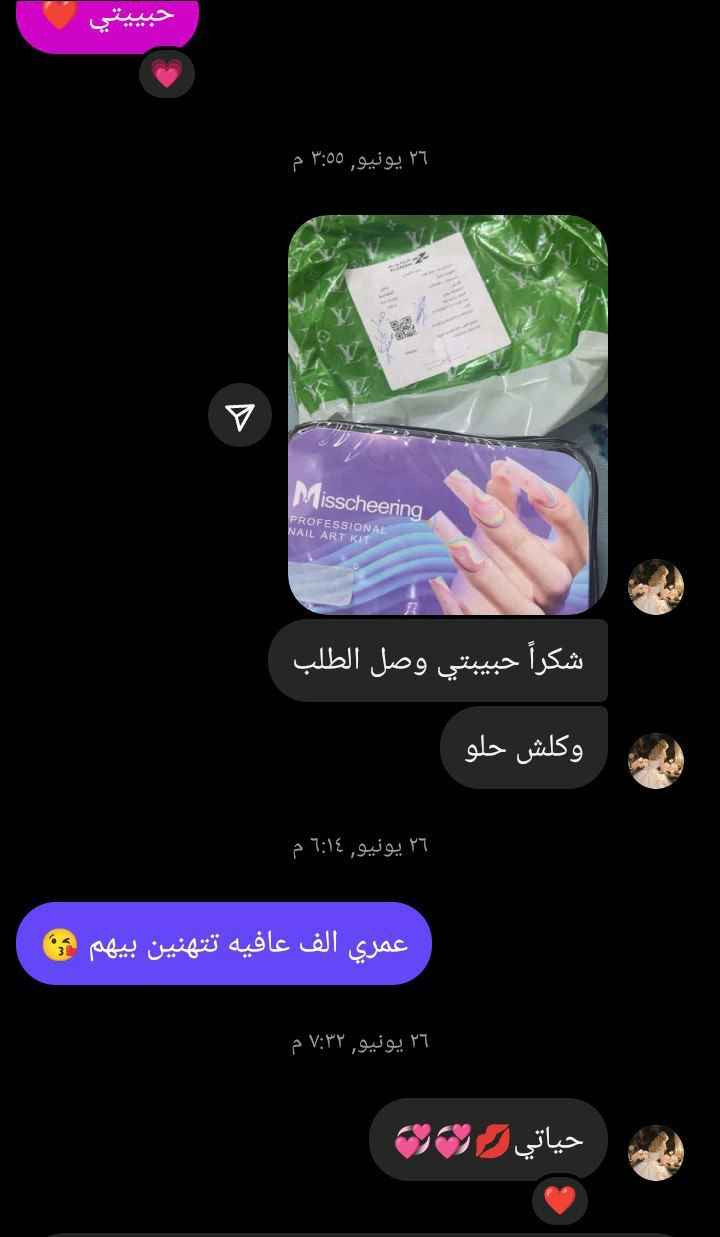Viewport: 720px width, 1237px height.
Task: Click the ٣:٥٥ م timestamp above the photo
Action: [x=360, y=156]
